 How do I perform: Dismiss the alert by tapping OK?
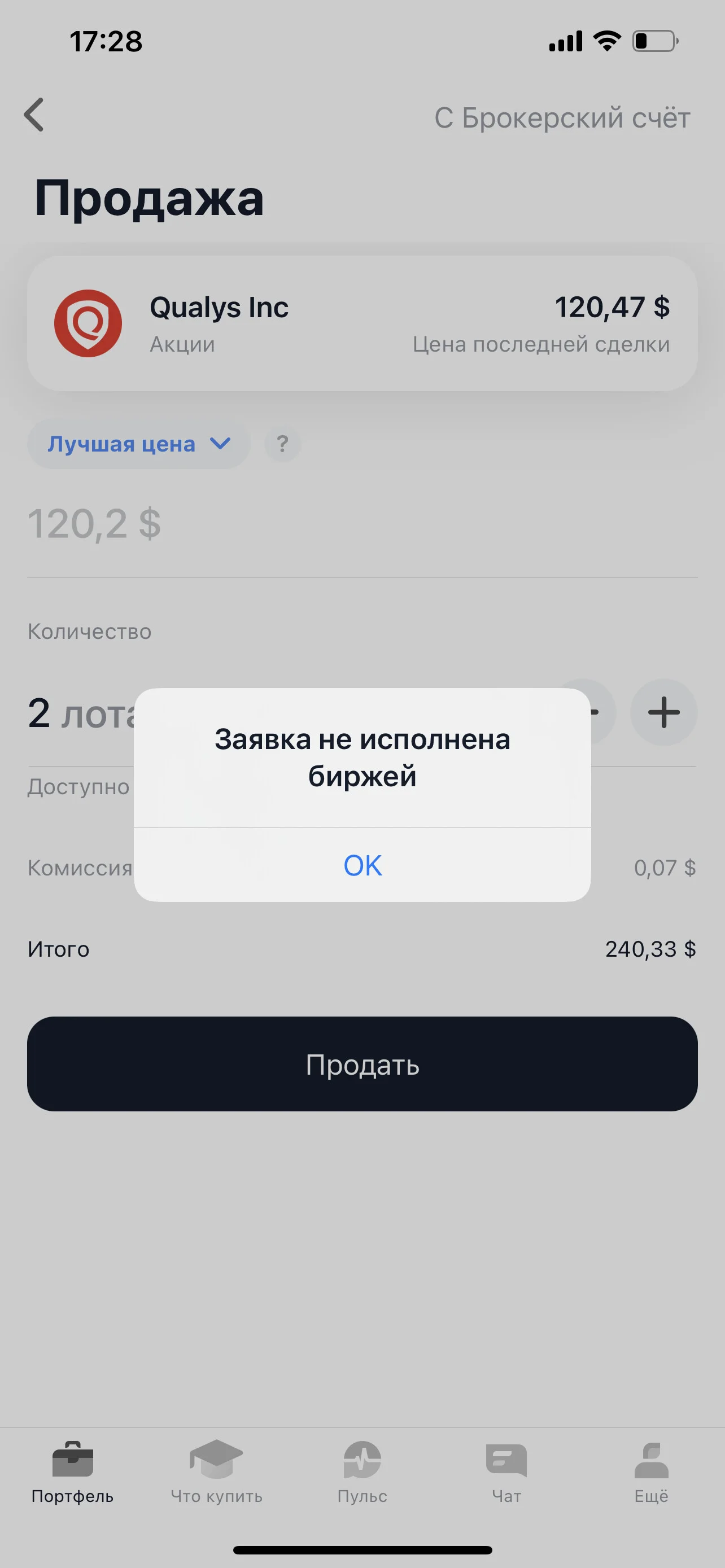(x=362, y=864)
